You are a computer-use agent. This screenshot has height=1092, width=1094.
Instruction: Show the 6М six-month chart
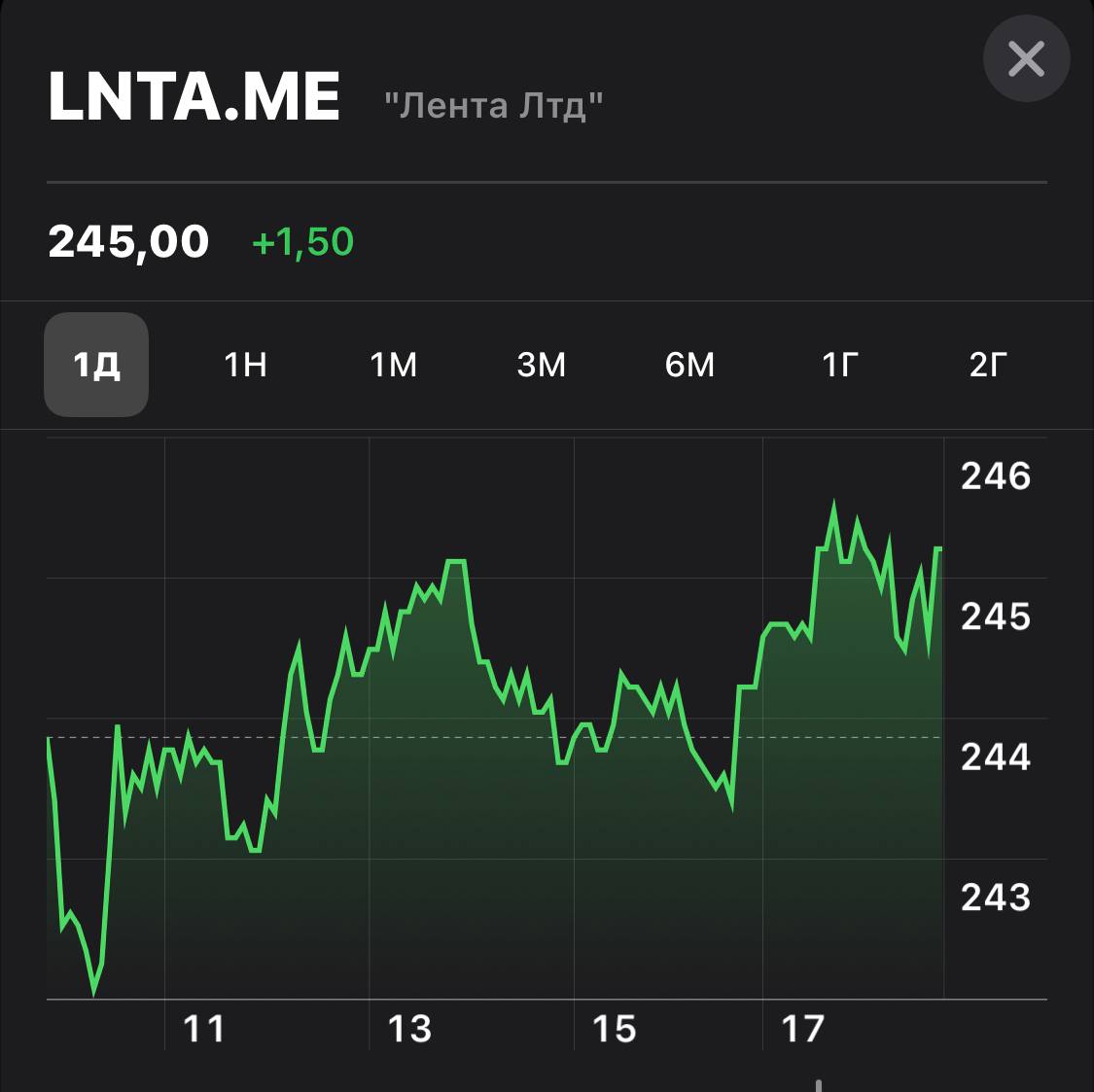[689, 365]
